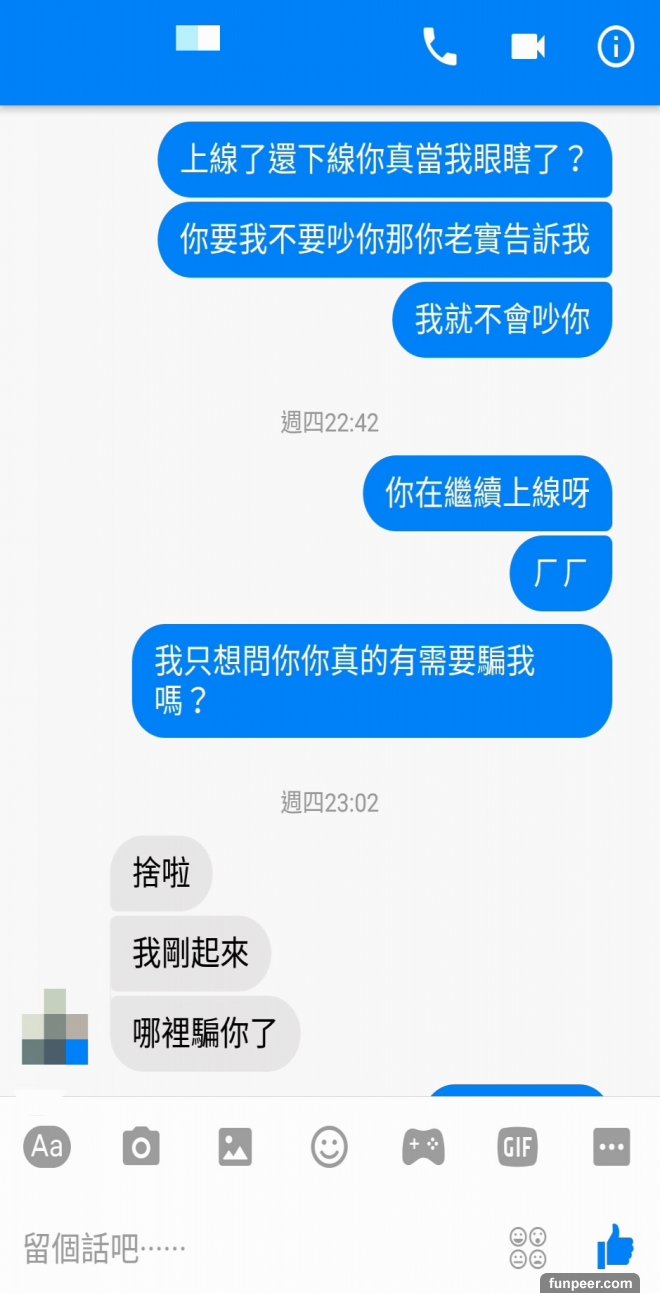This screenshot has width=660, height=1293.
Task: Start a video call
Action: coord(527,47)
